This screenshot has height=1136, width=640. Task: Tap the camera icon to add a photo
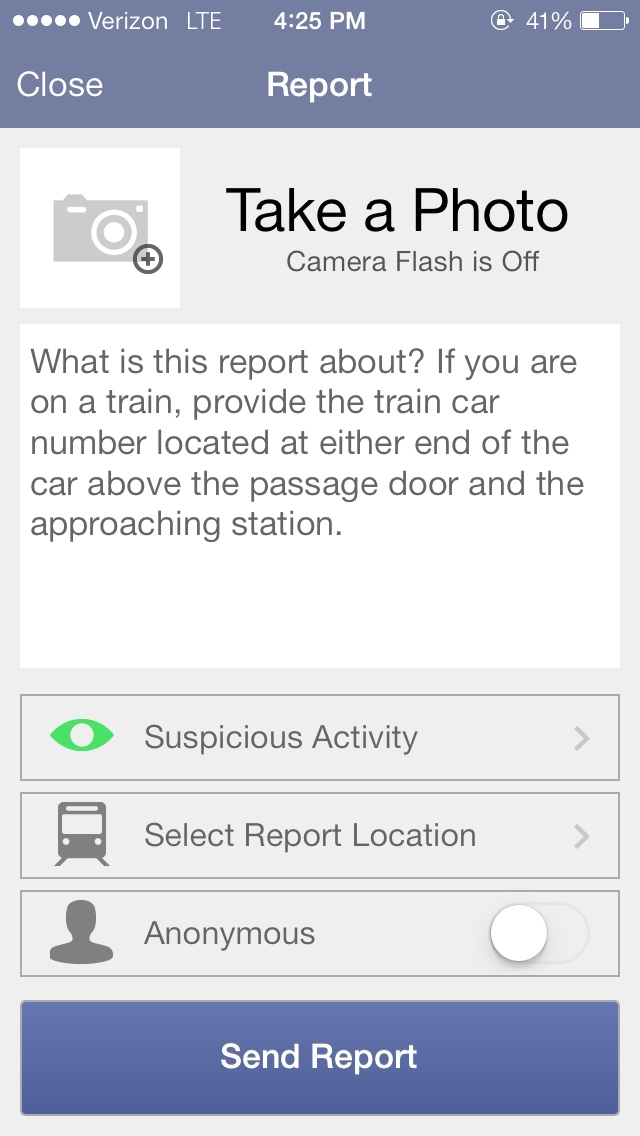(x=100, y=228)
